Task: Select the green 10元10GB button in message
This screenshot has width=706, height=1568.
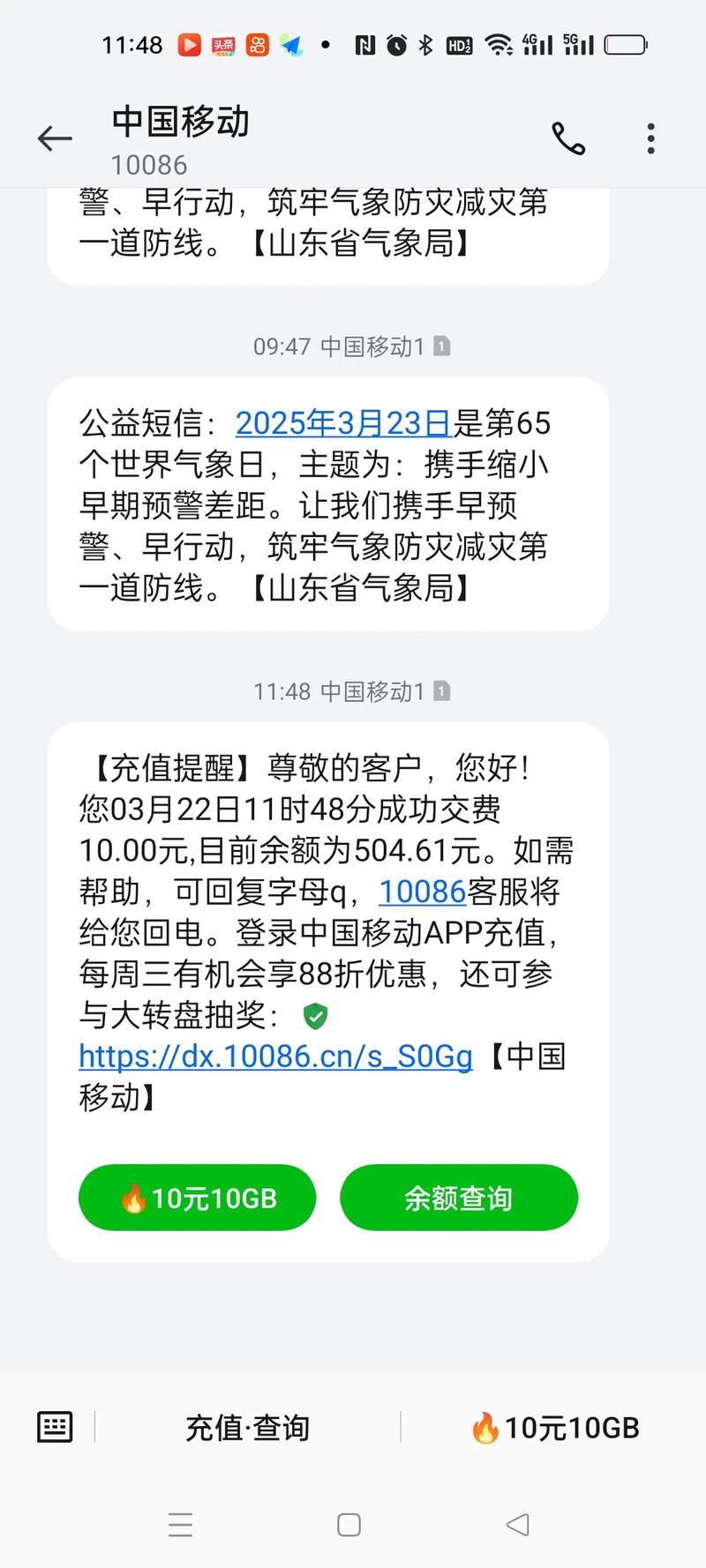Action: point(198,1198)
